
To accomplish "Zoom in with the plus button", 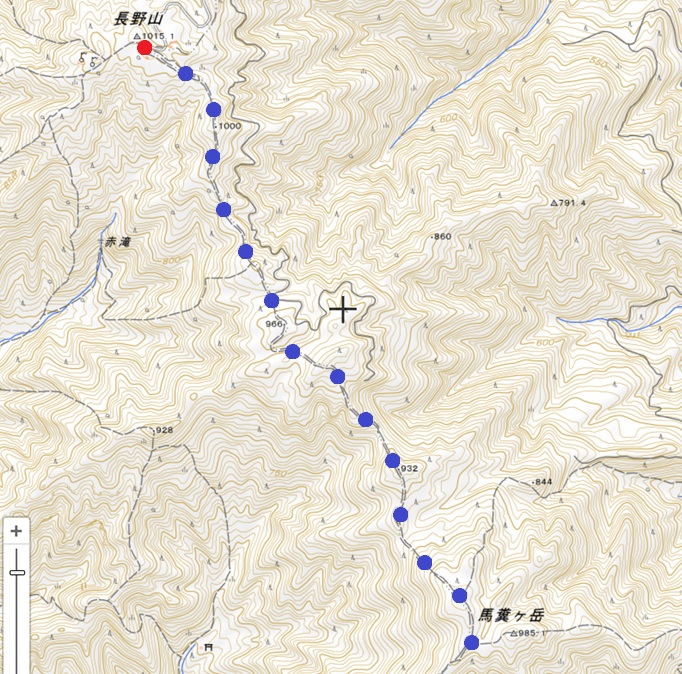I will tap(16, 531).
